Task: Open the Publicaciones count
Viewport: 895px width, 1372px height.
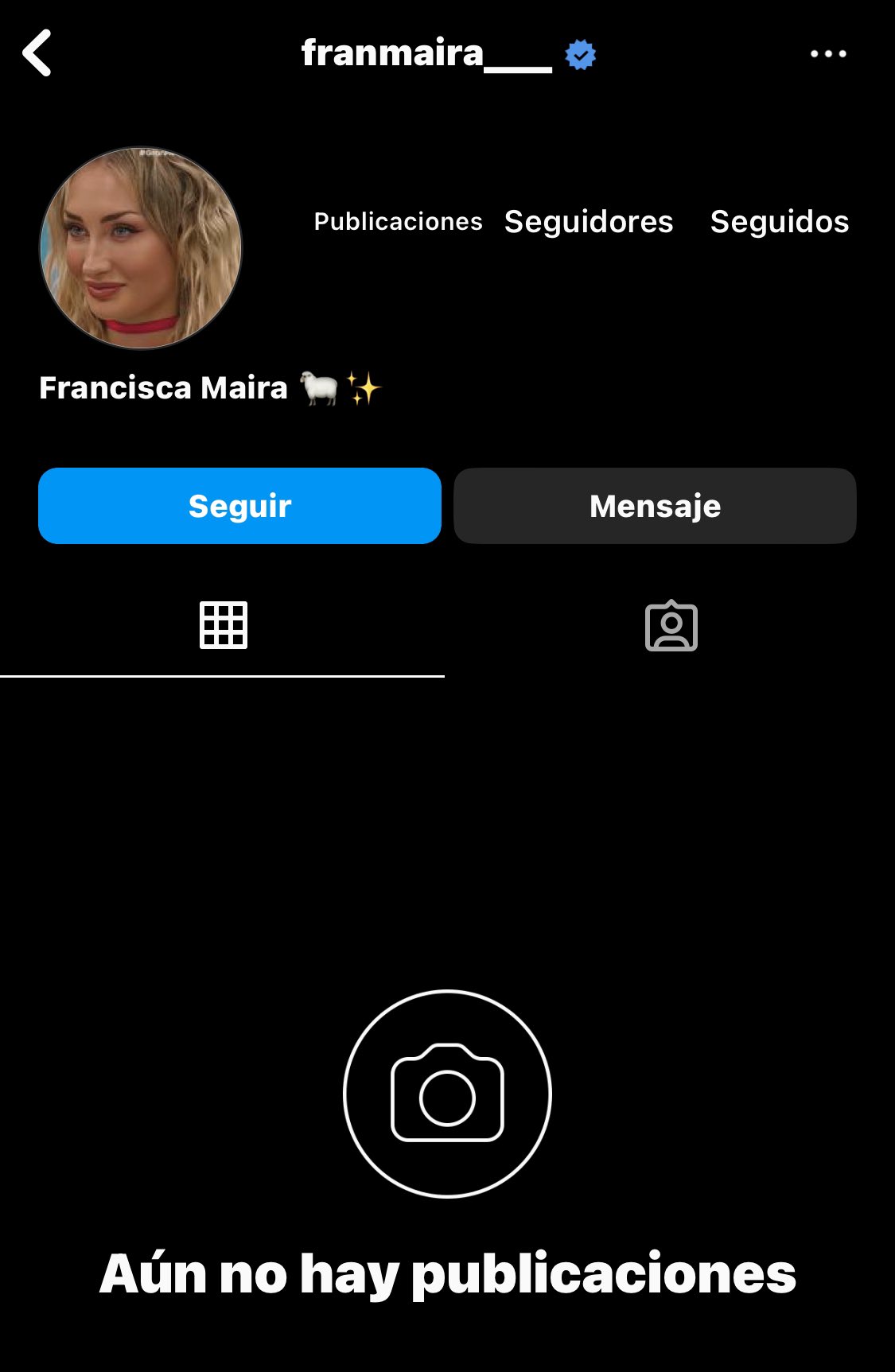Action: click(x=398, y=221)
